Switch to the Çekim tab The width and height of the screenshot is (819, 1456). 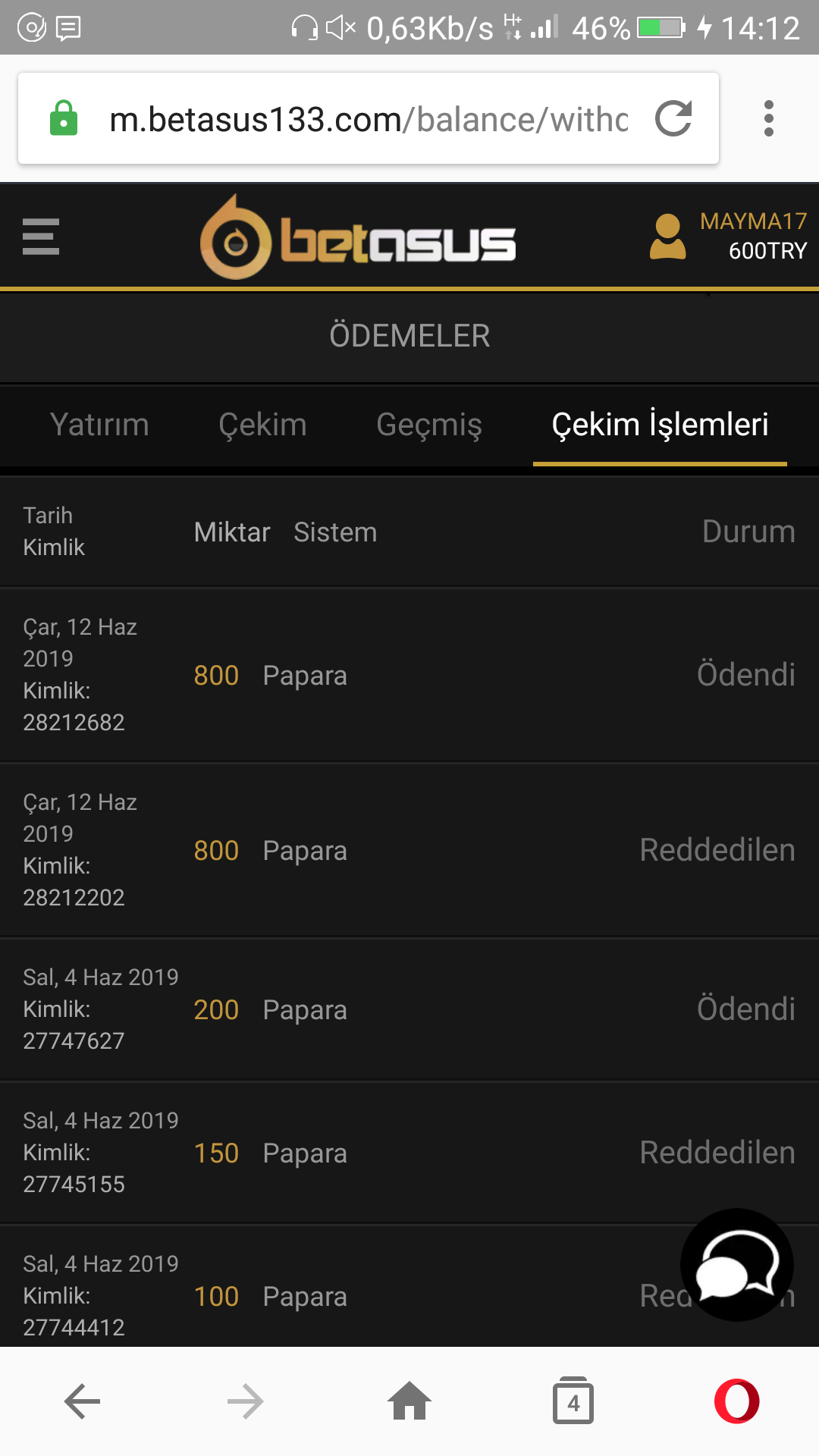tap(262, 425)
